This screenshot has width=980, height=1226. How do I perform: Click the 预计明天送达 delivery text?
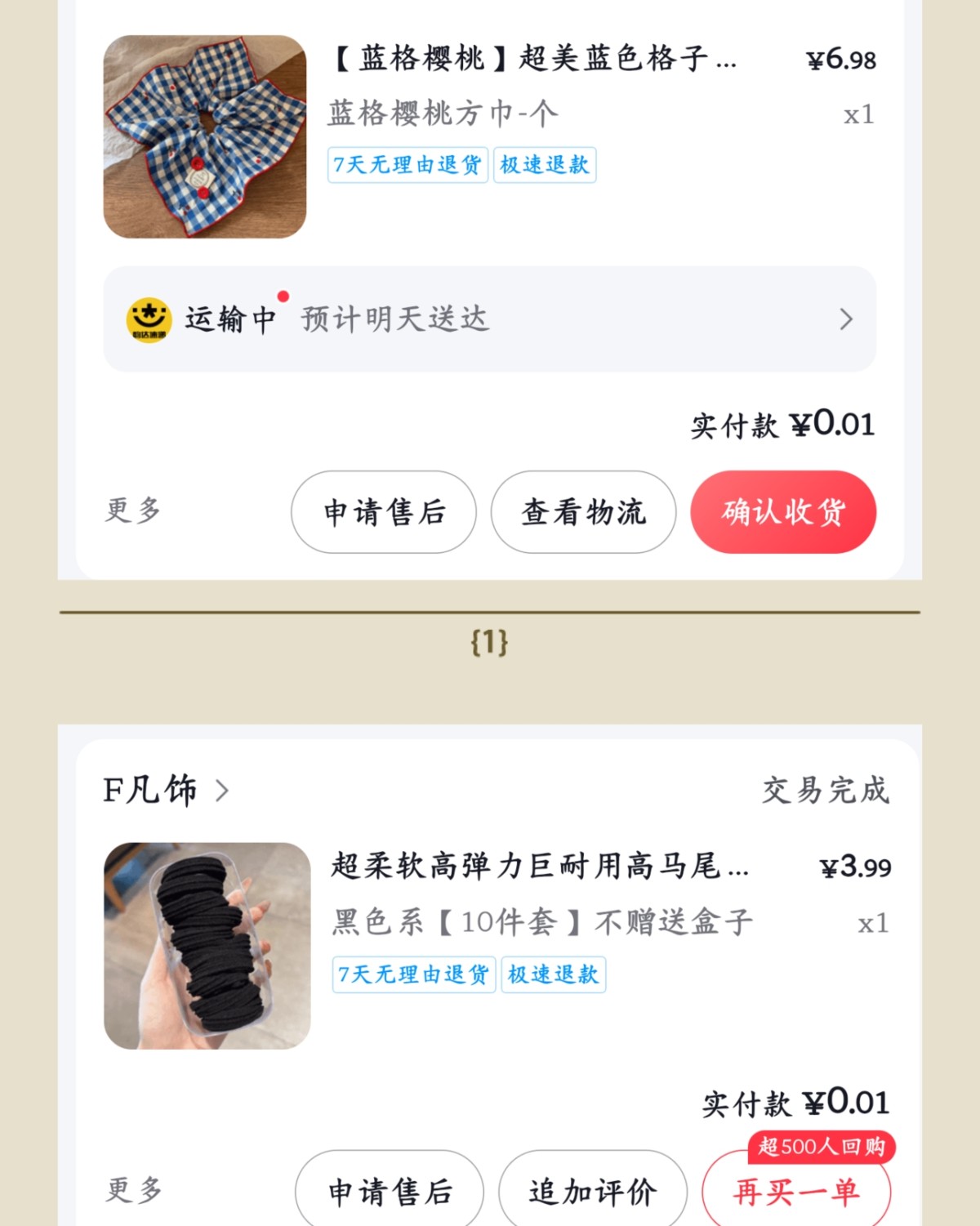394,319
